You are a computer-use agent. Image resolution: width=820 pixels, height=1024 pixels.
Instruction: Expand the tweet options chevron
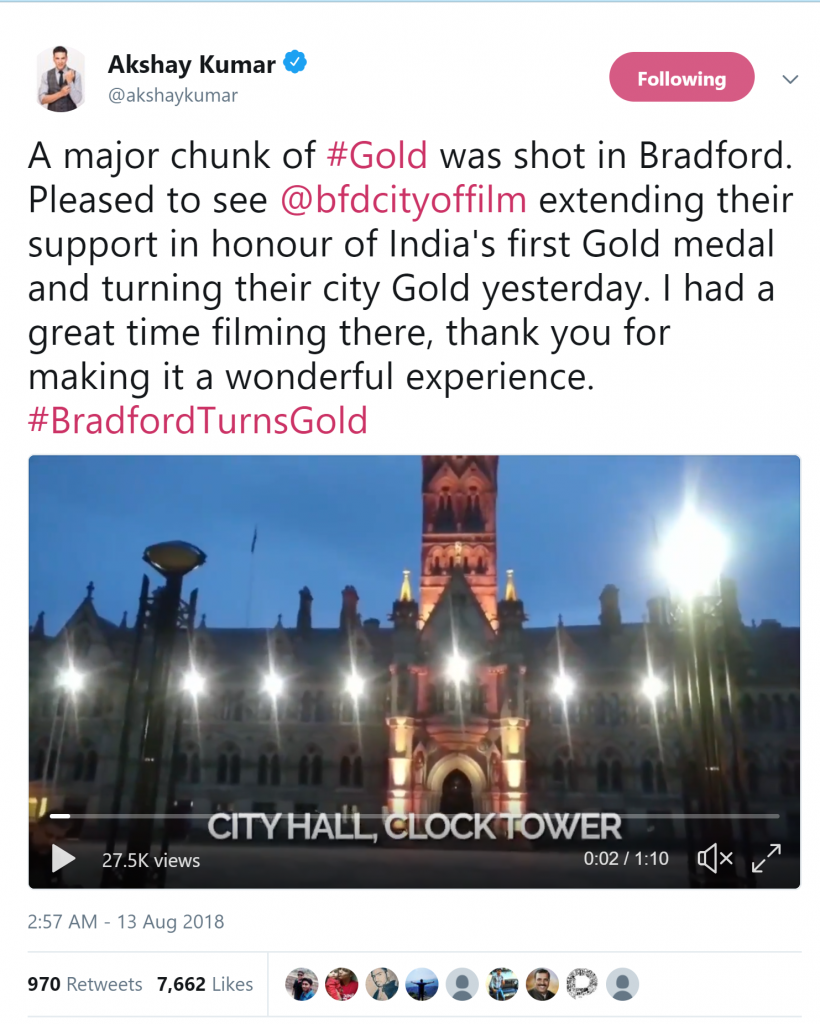tap(789, 79)
